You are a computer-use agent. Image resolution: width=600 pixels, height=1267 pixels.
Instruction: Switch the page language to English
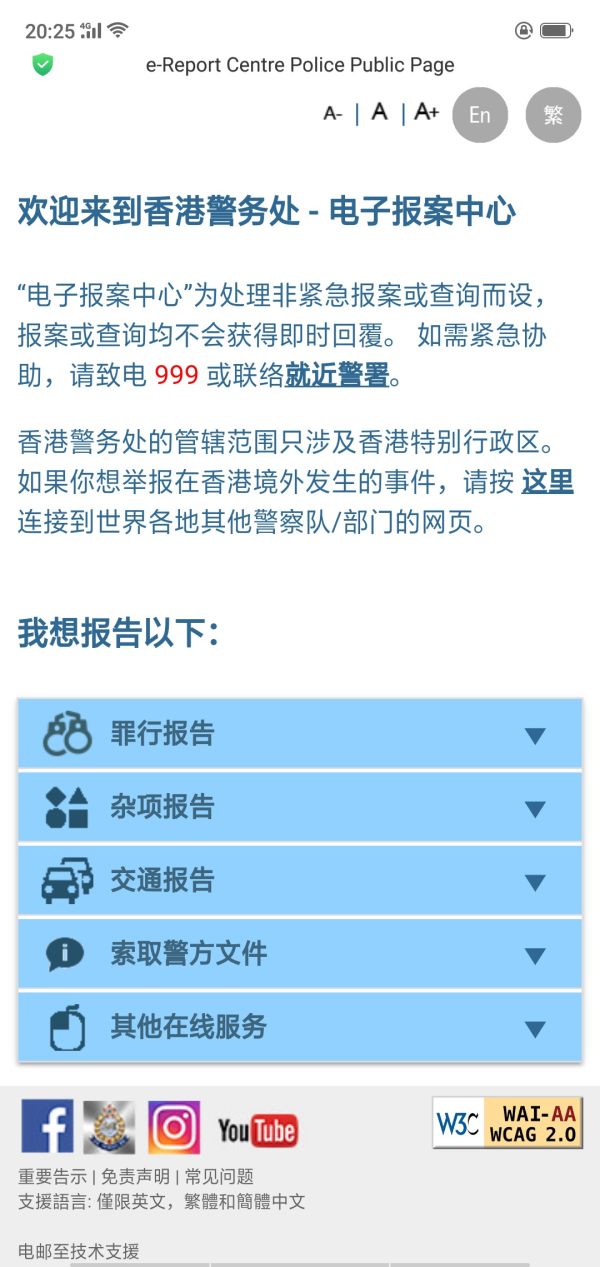coord(480,115)
